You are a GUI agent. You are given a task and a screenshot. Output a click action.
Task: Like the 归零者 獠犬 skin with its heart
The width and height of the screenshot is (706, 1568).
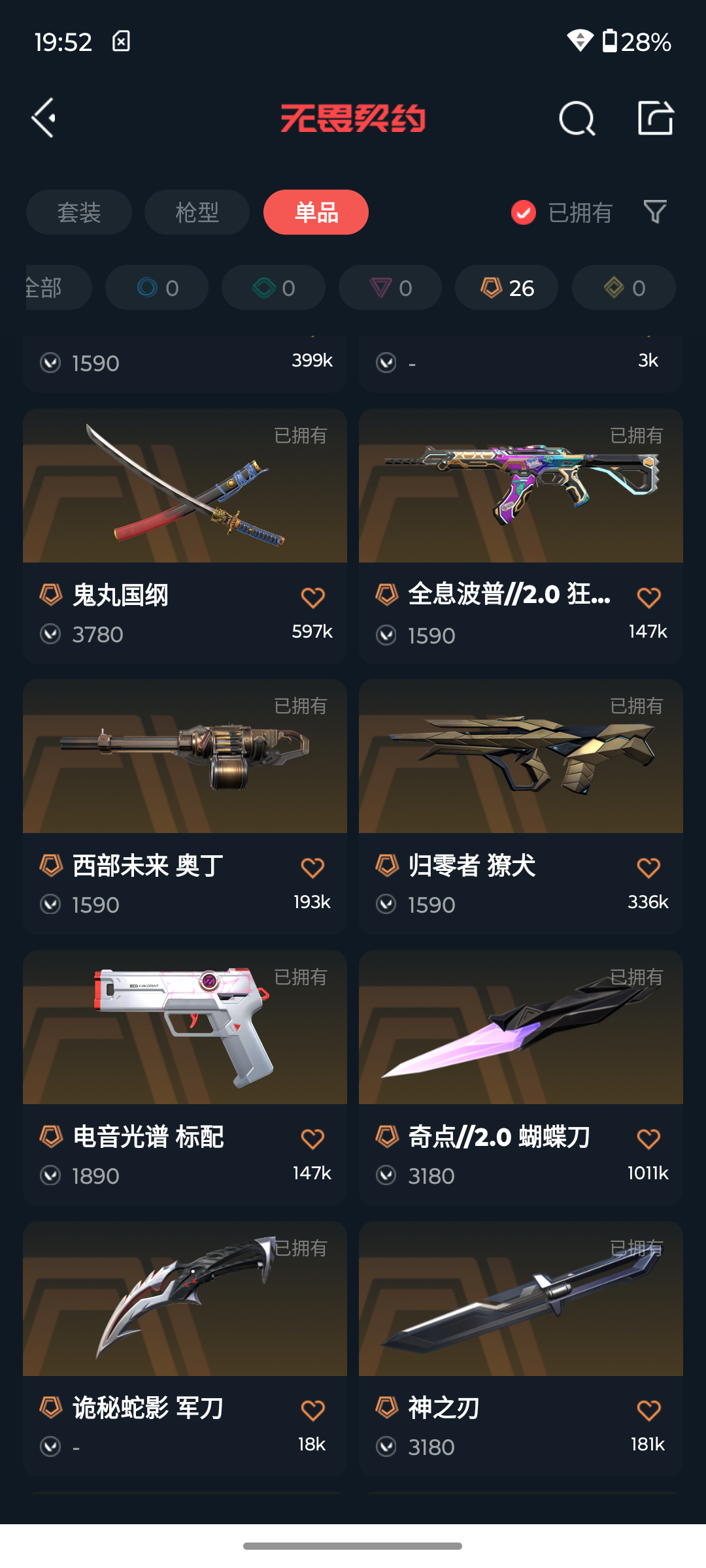pos(648,868)
